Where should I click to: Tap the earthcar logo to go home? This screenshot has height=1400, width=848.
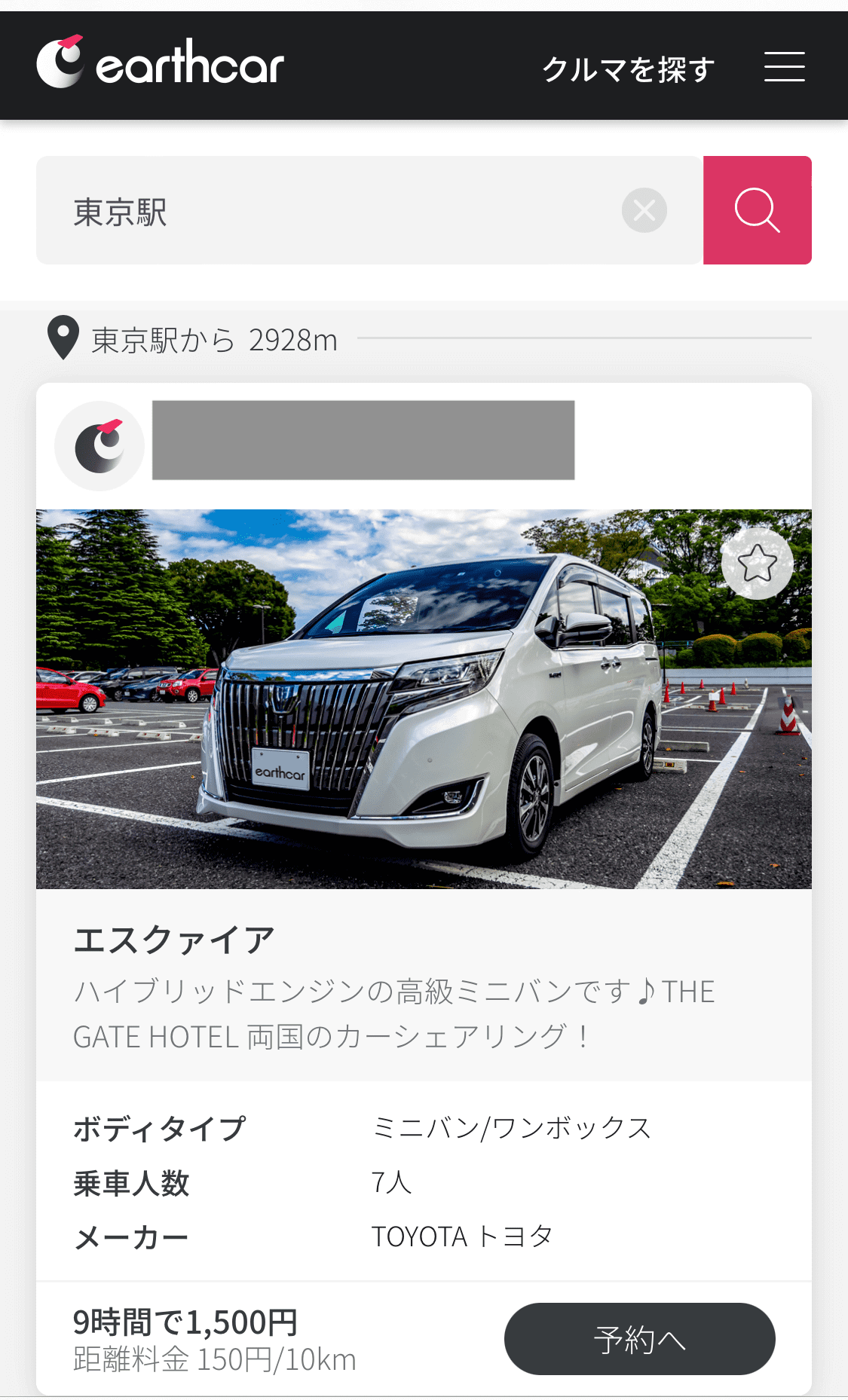(x=160, y=63)
